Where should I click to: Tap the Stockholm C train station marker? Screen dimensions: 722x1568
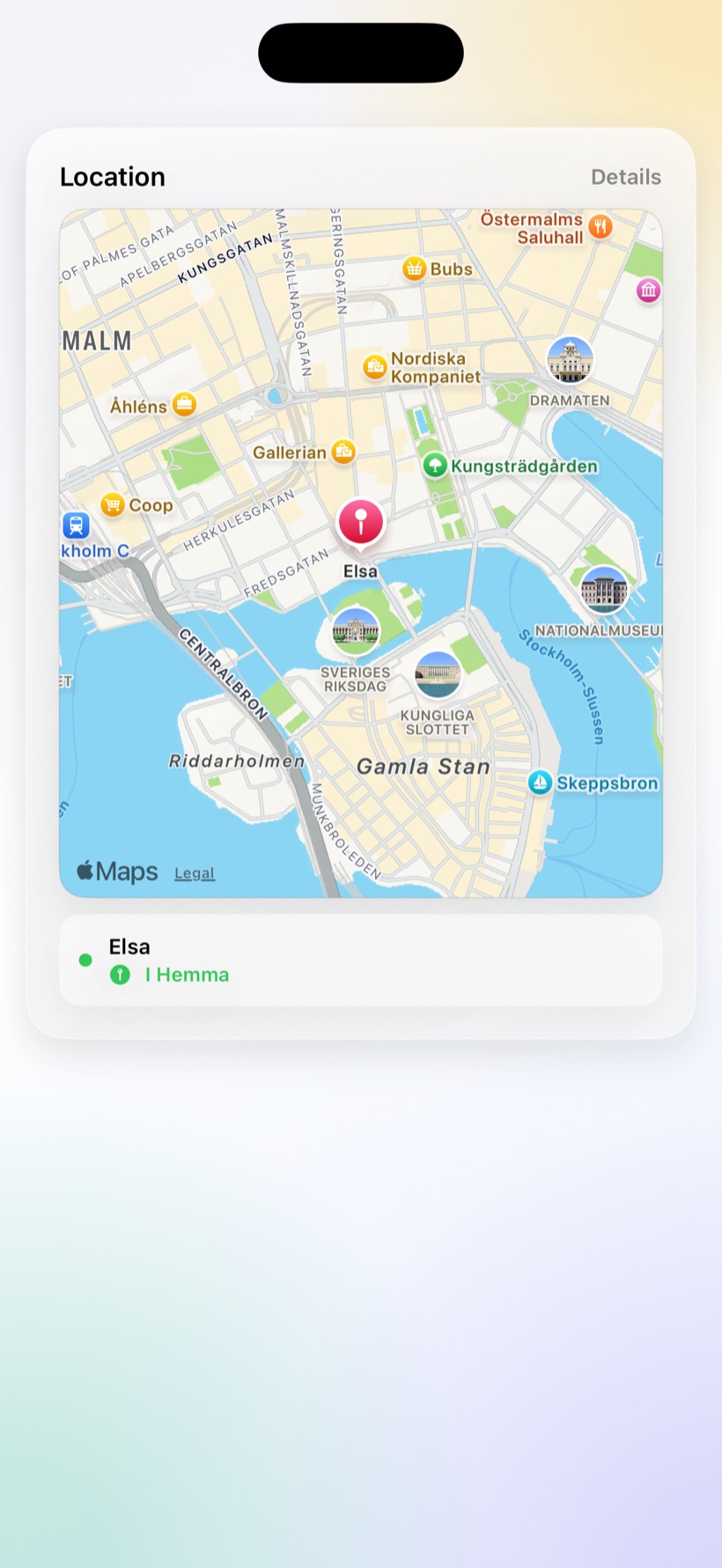point(77,526)
